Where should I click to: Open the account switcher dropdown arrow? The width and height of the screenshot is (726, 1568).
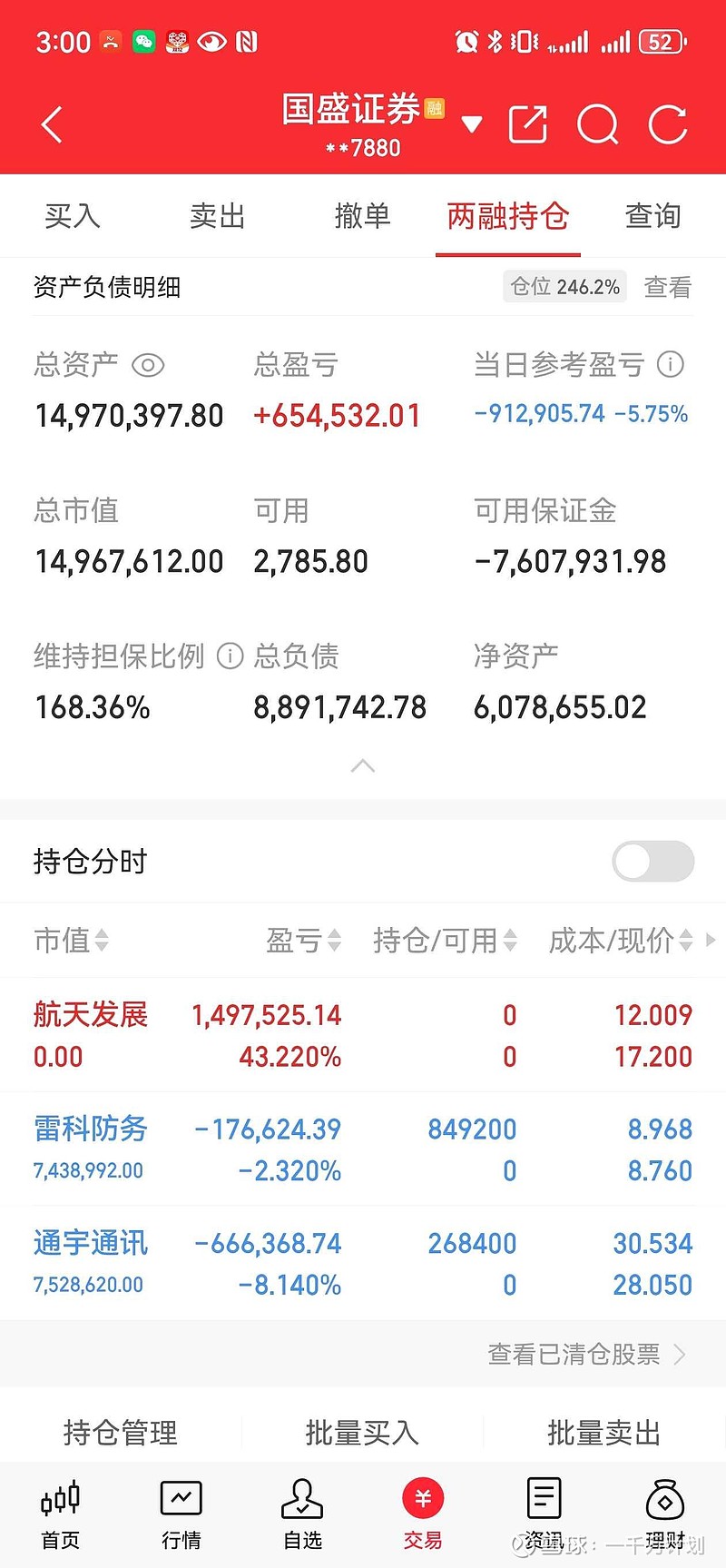(471, 124)
